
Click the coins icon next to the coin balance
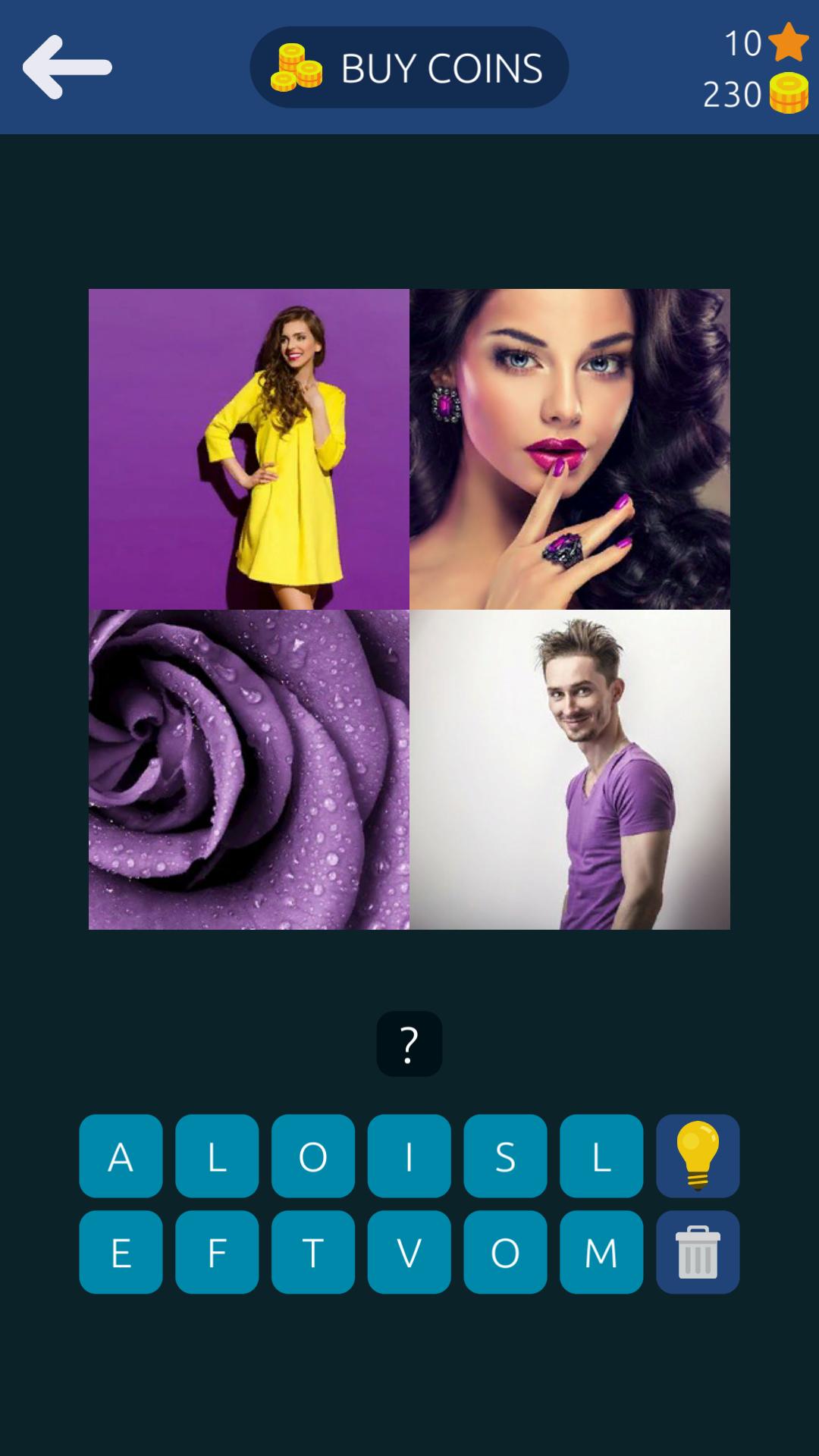(x=789, y=93)
